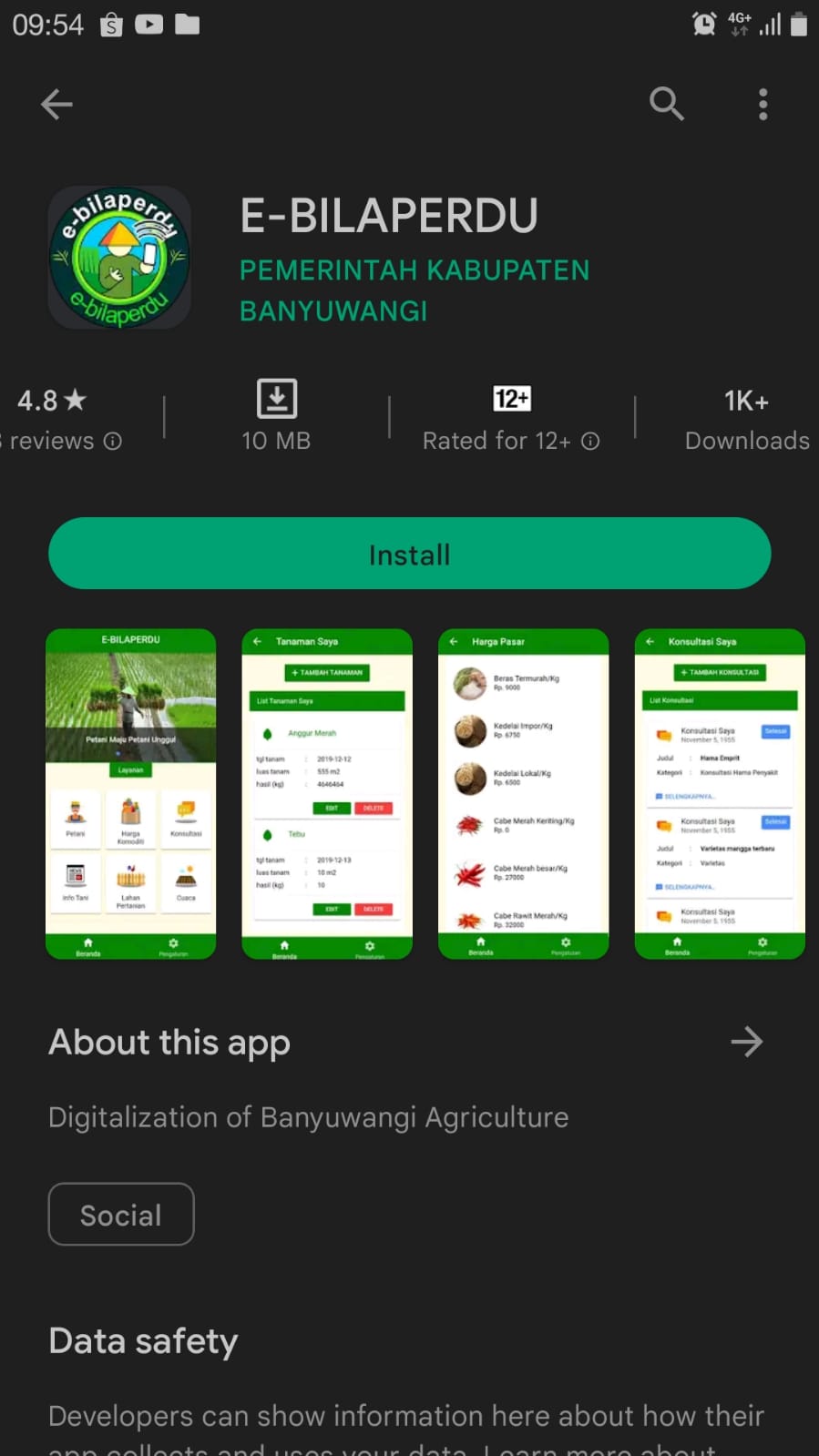Expand About this app arrow
The image size is (819, 1456).
746,1042
